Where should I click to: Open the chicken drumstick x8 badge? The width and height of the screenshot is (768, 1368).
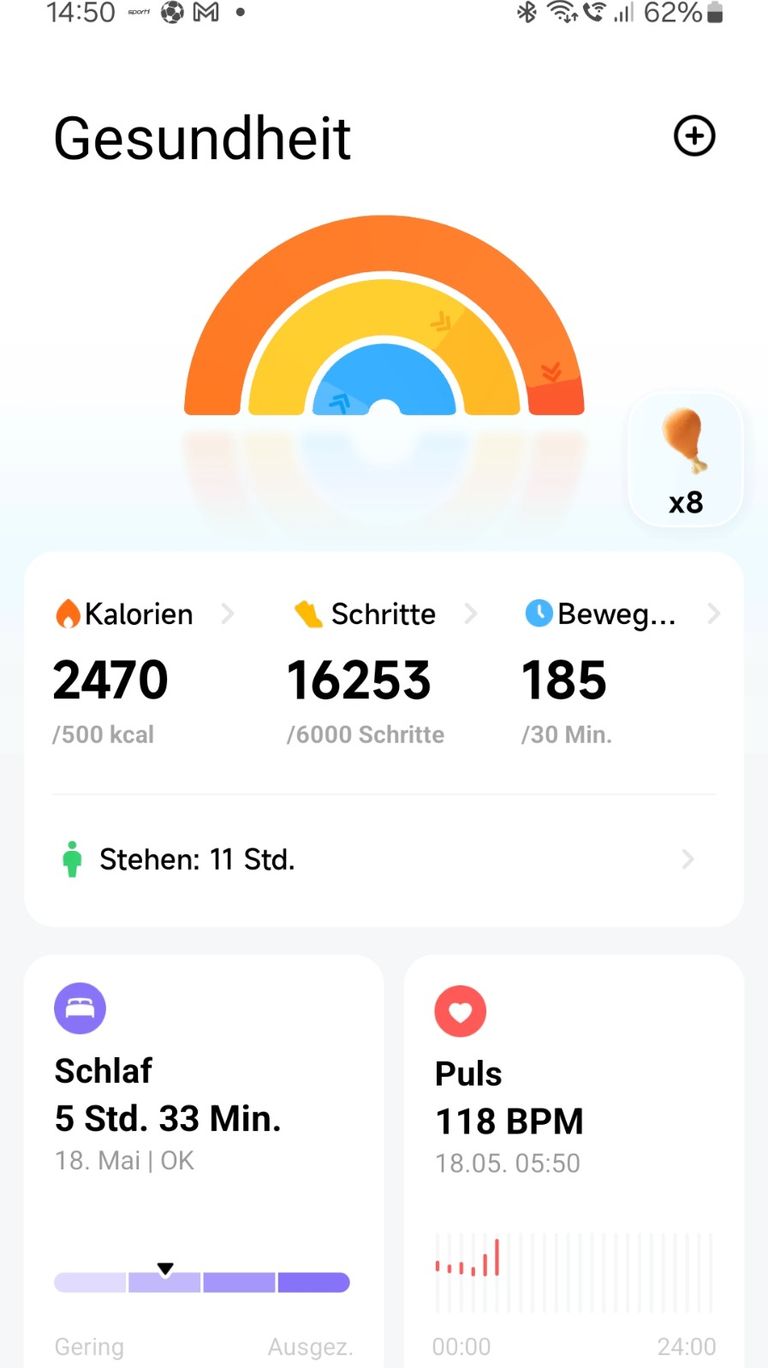point(686,462)
